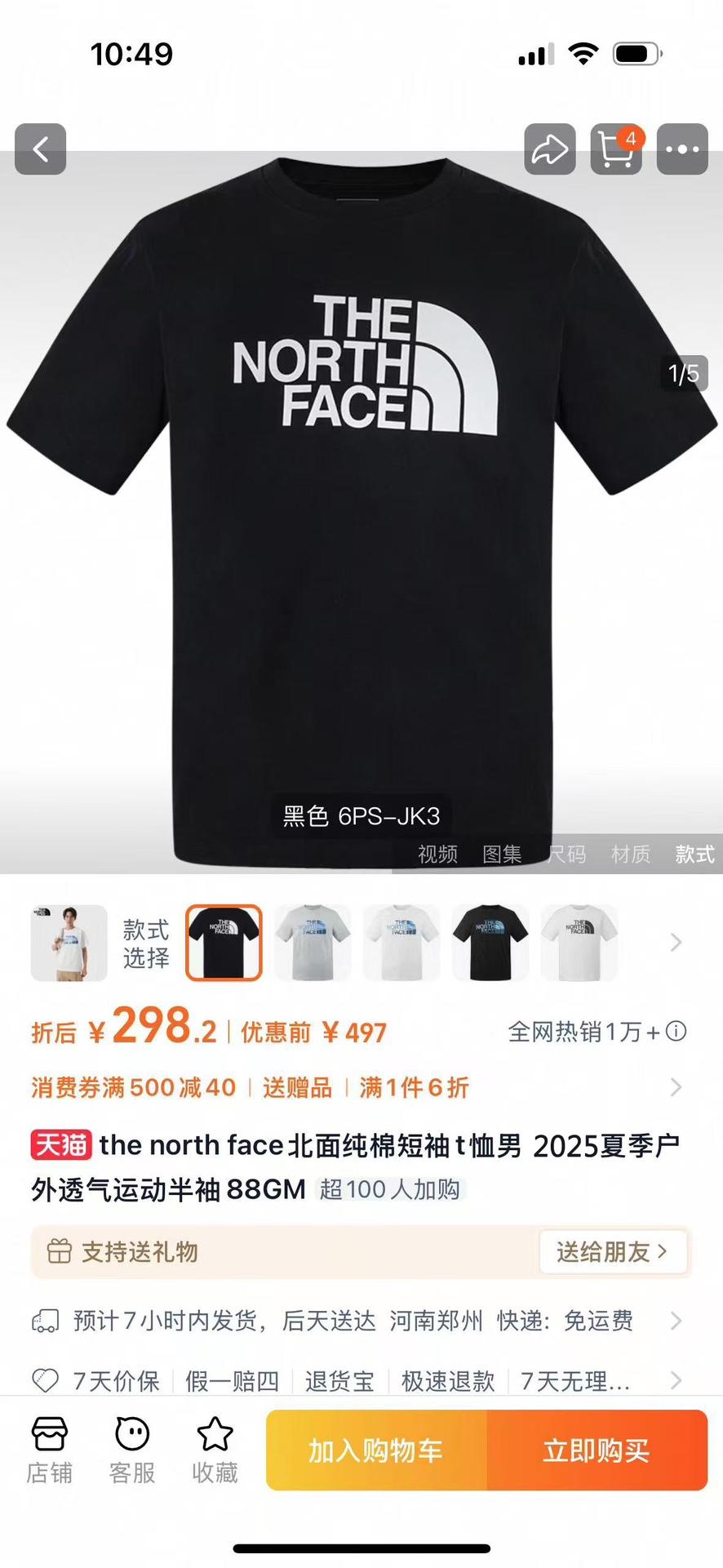723x1568 pixels.
Task: Add item to 收藏 favorites
Action: click(215, 1451)
